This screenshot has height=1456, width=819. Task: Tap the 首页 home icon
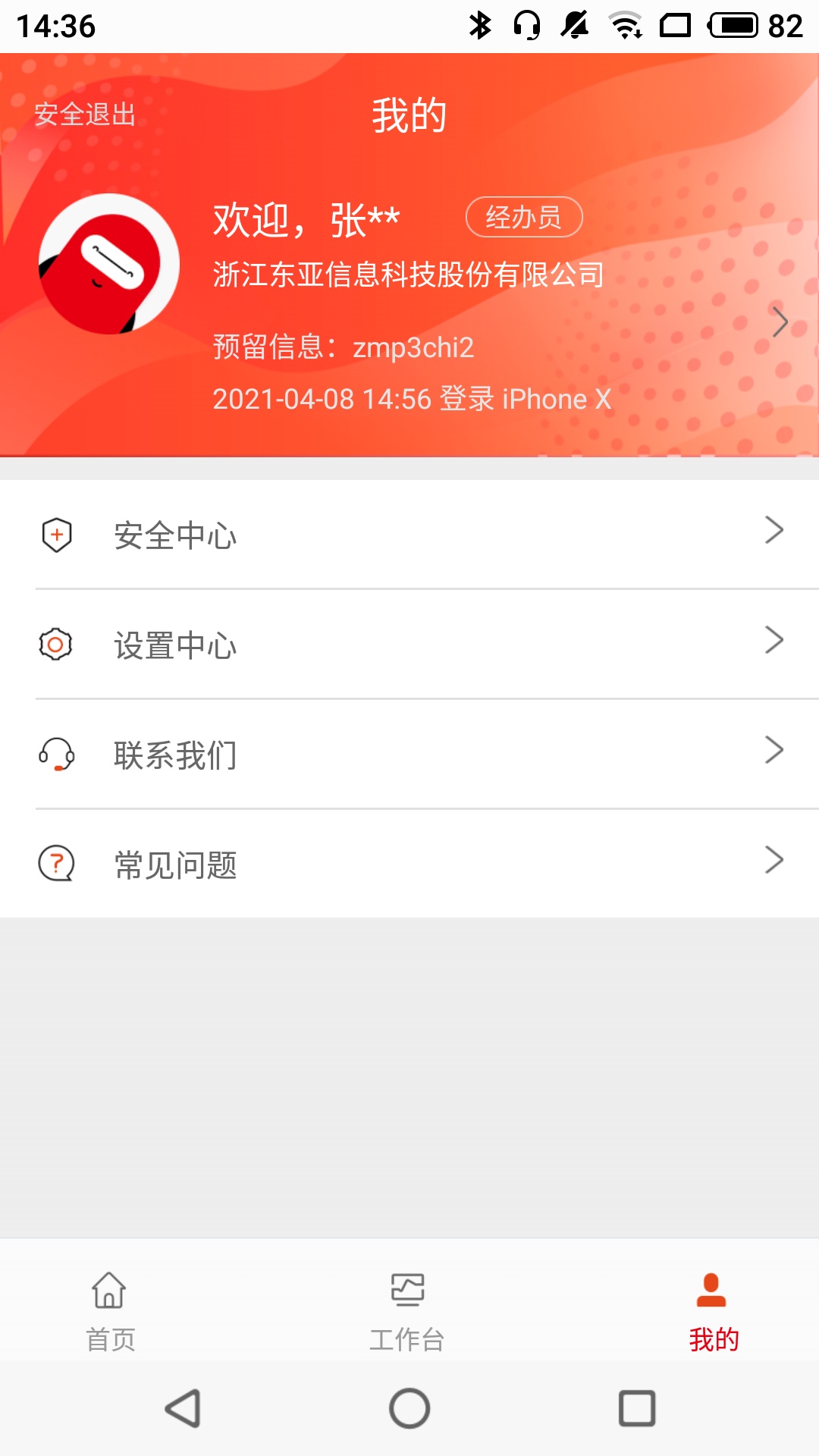click(x=108, y=1289)
